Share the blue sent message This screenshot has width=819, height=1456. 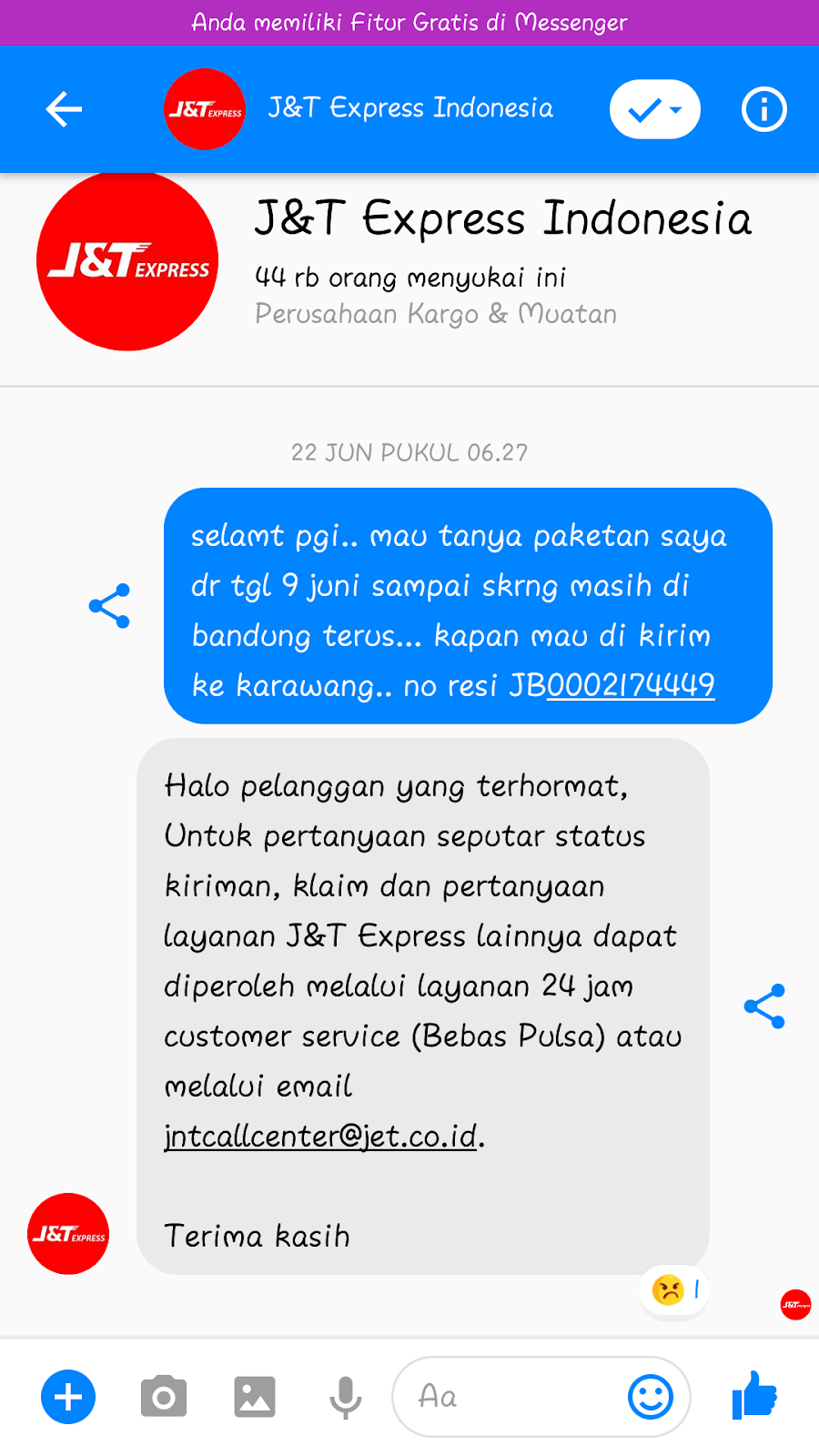(x=109, y=606)
